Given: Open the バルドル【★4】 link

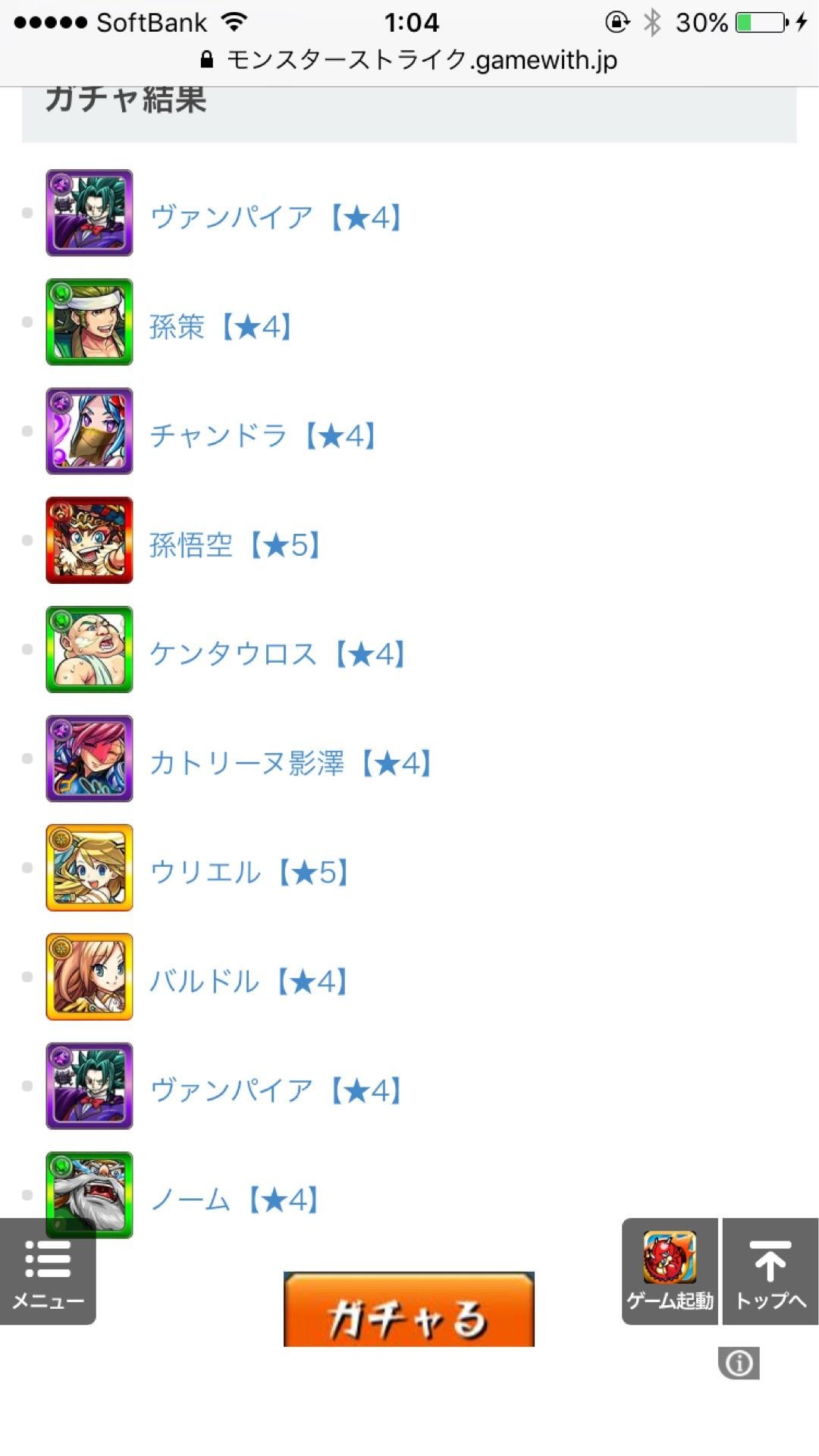Looking at the screenshot, I should coord(248,982).
